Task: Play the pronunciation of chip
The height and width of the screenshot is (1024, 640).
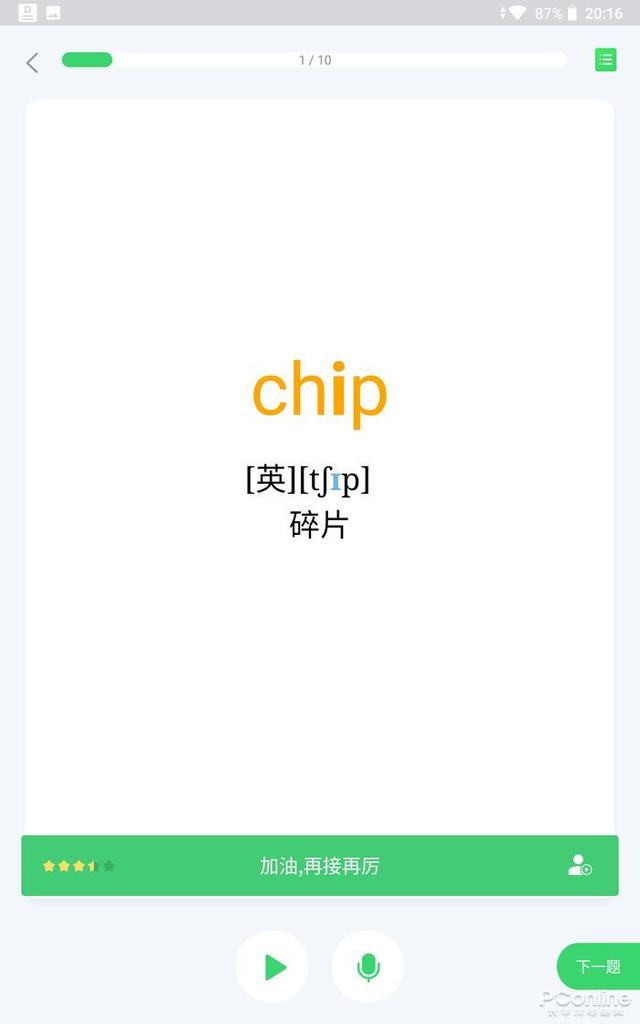Action: pyautogui.click(x=272, y=967)
